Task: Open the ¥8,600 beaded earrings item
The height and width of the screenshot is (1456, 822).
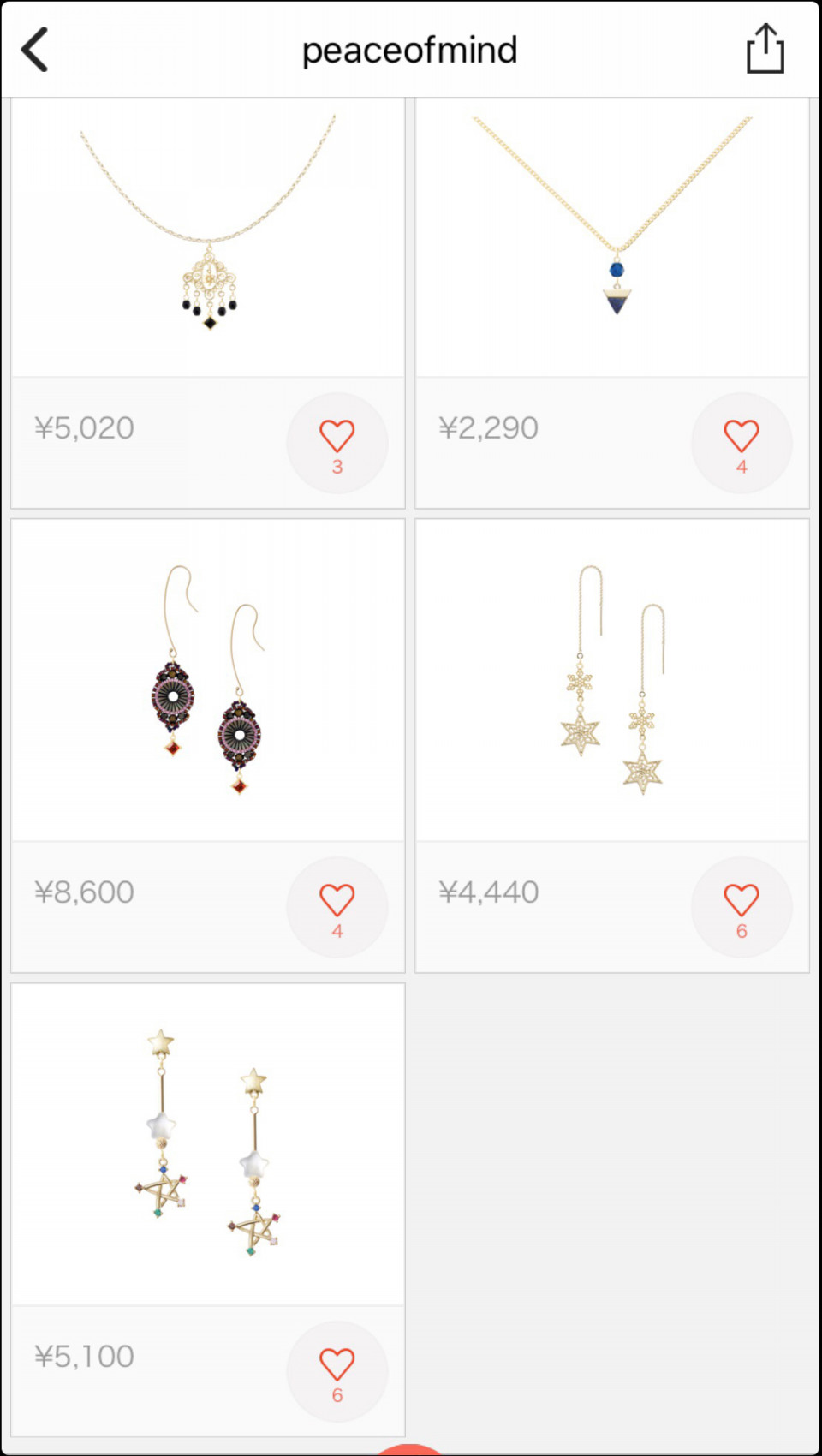Action: pos(208,681)
